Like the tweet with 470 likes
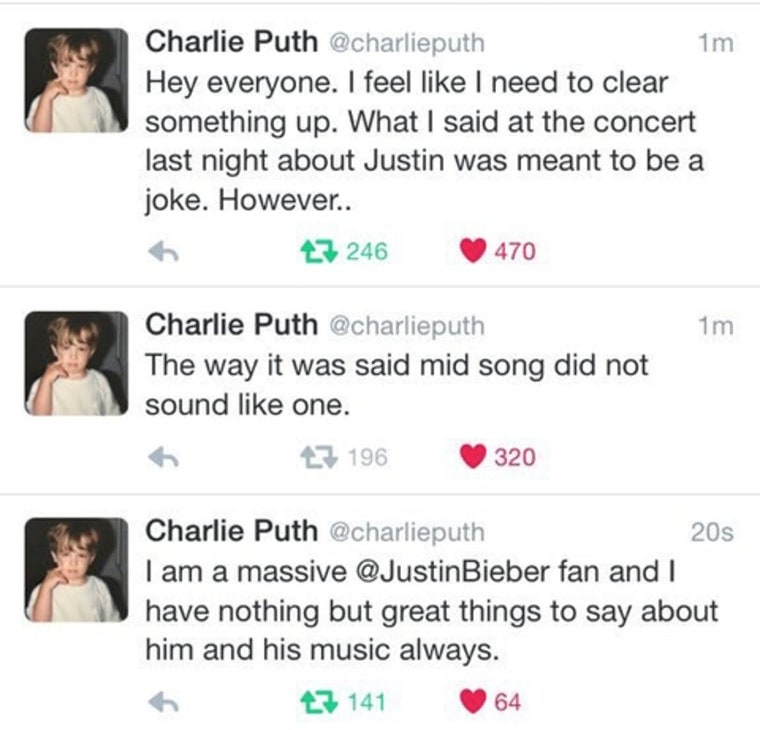 coord(473,251)
